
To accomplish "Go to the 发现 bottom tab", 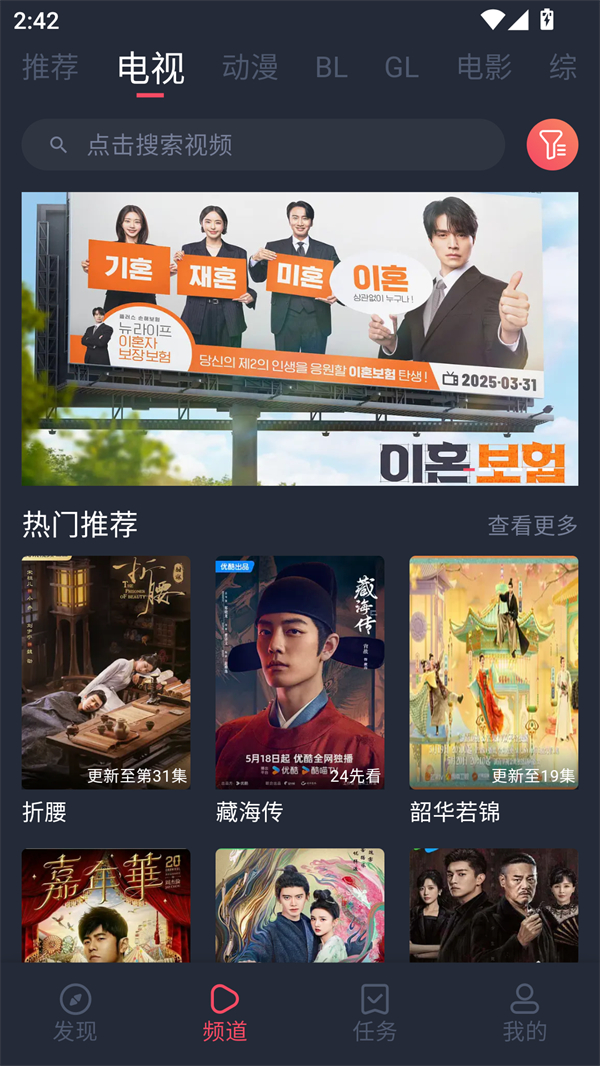I will point(75,1012).
